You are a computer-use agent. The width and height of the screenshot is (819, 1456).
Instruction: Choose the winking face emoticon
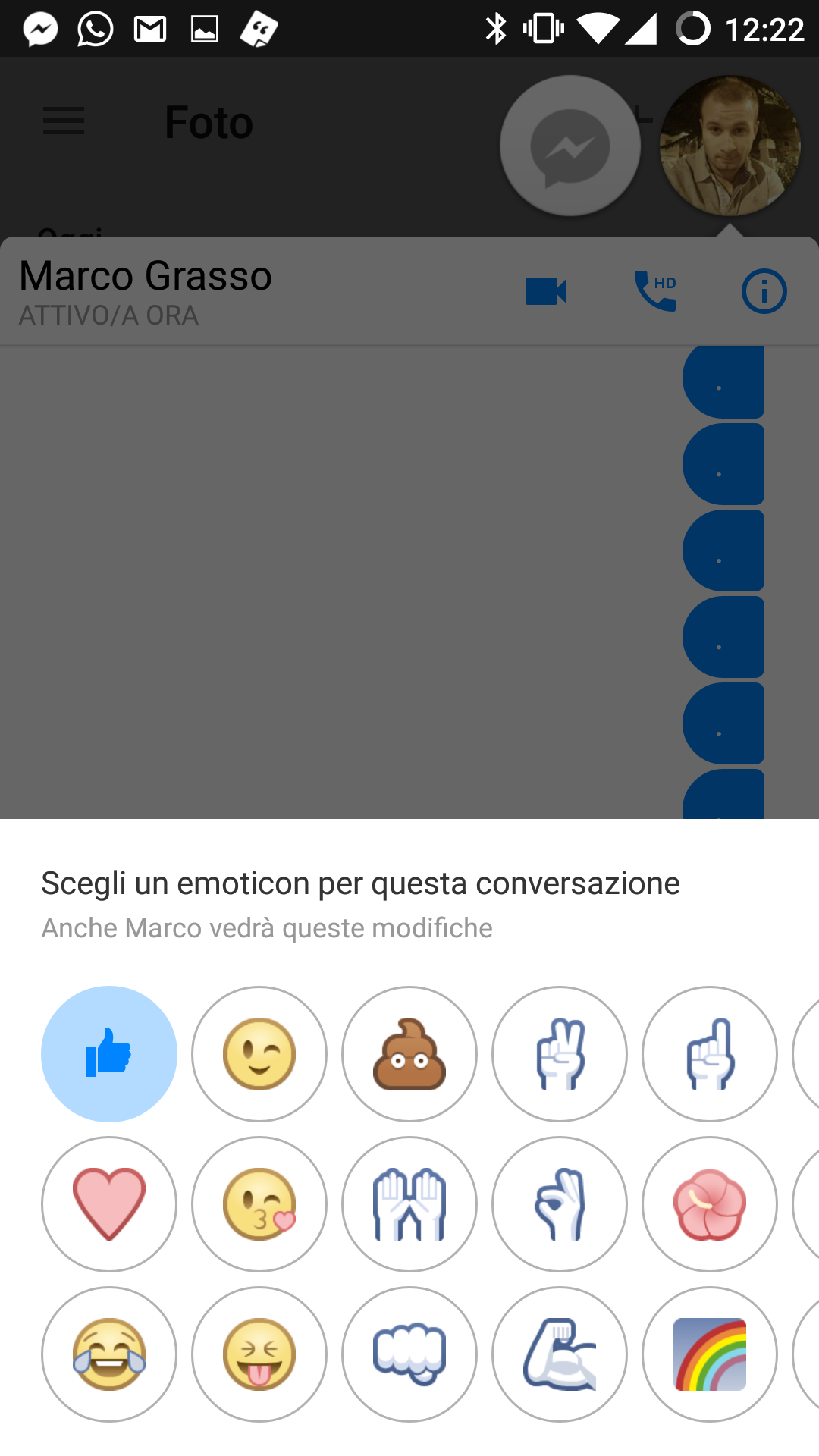coord(259,1053)
